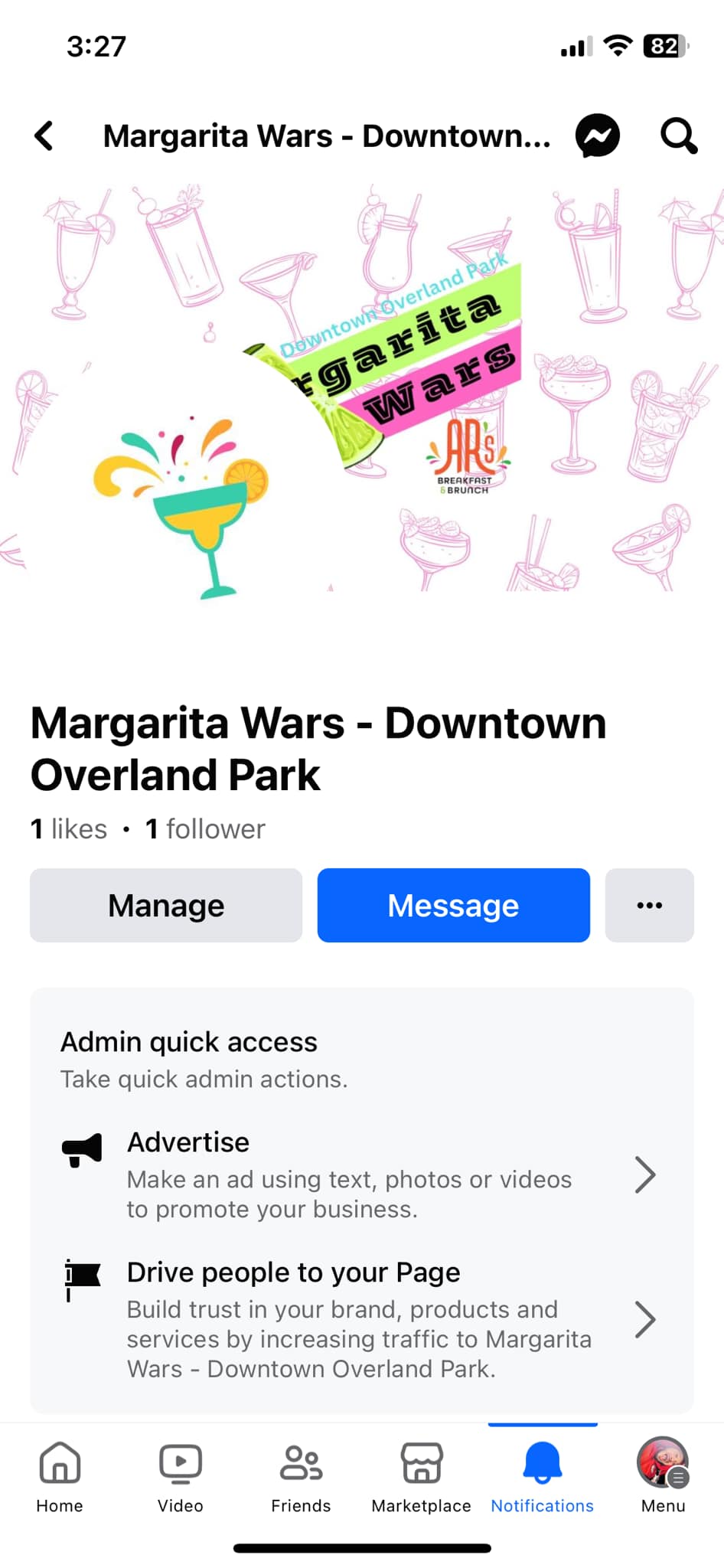This screenshot has height=1568, width=724.
Task: Open the Manage page button
Action: coord(166,905)
